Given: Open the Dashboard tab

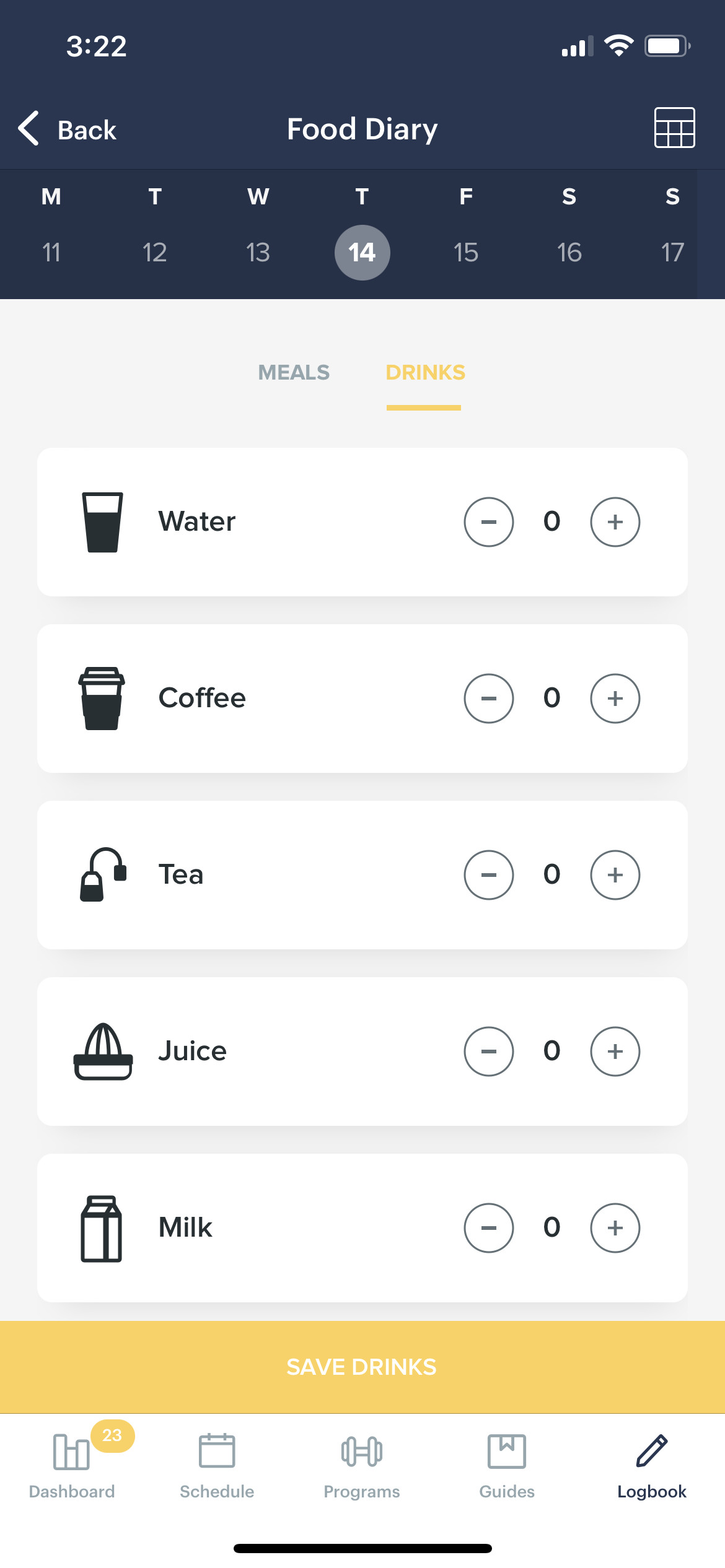Looking at the screenshot, I should (x=72, y=1465).
